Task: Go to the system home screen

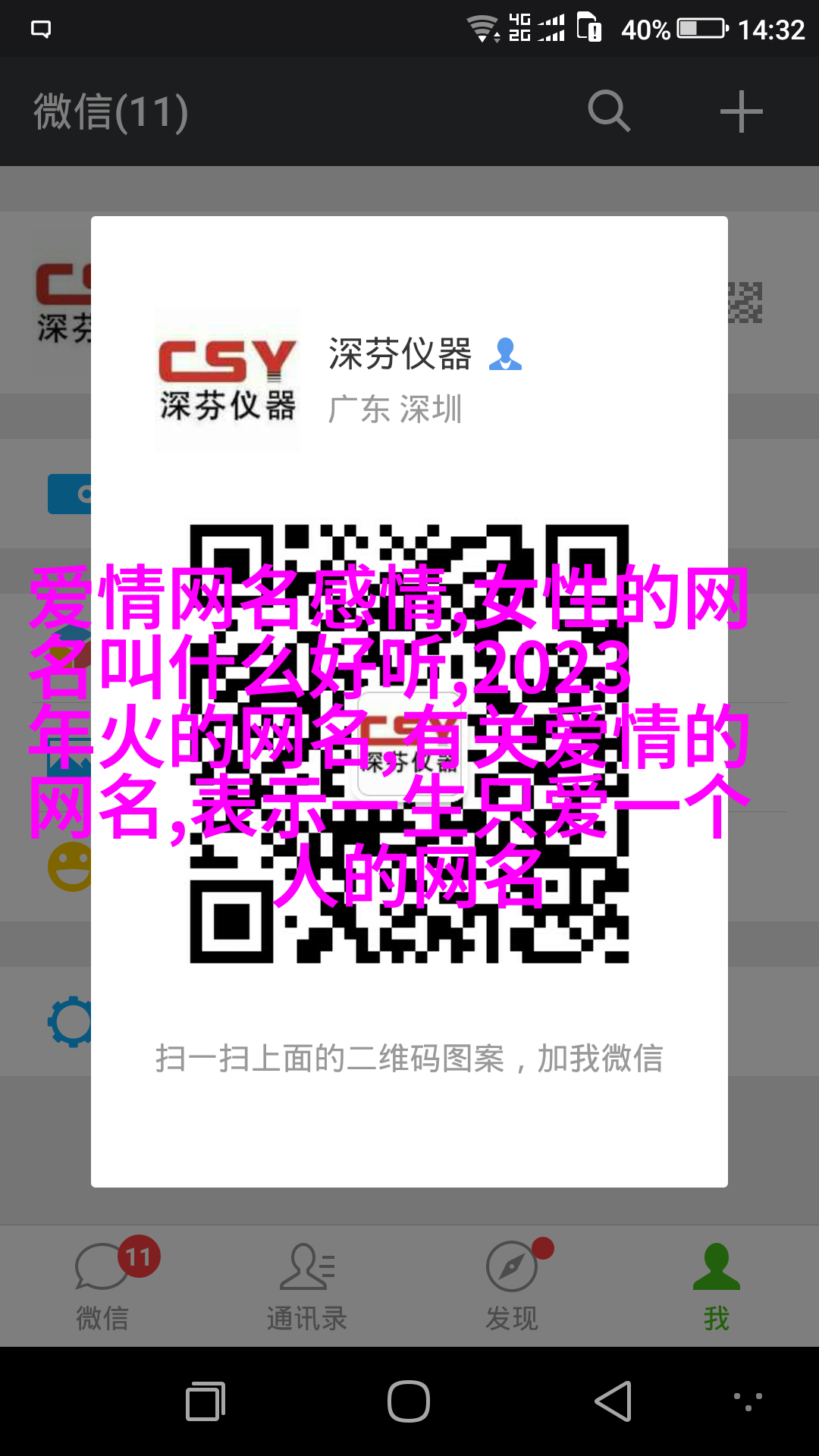Action: [x=409, y=1401]
